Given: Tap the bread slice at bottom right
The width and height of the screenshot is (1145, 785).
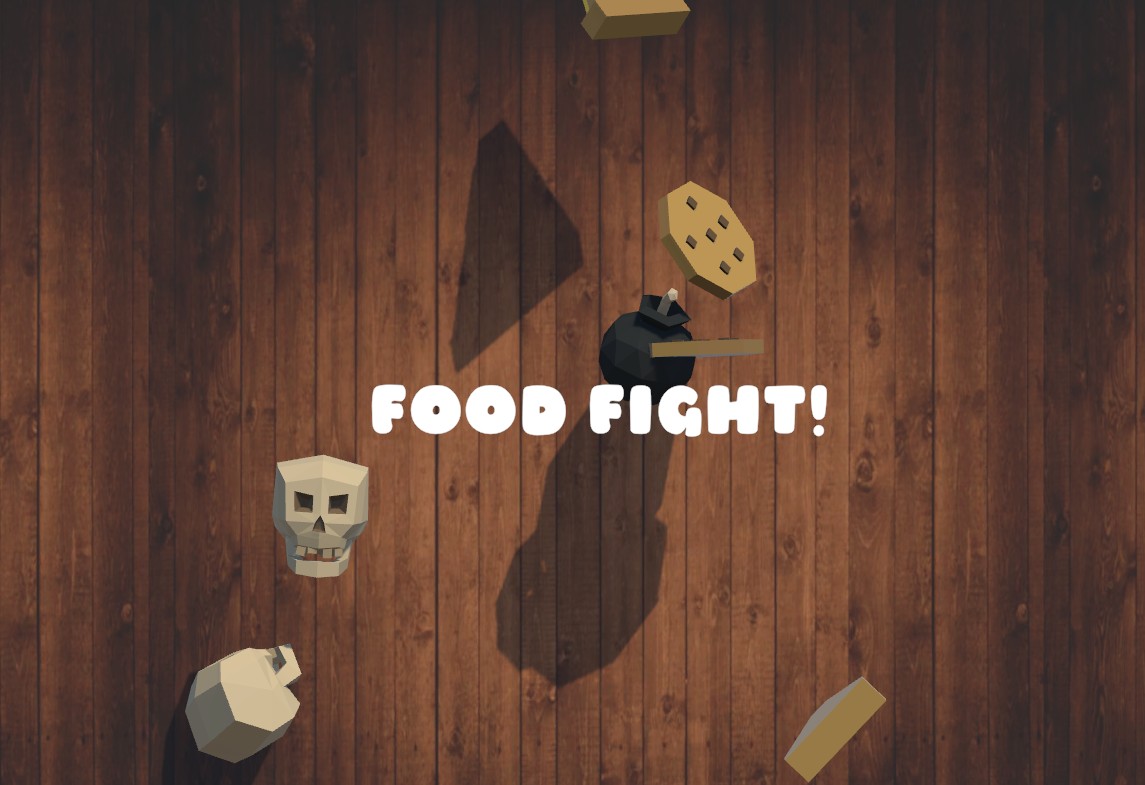Looking at the screenshot, I should click(835, 729).
